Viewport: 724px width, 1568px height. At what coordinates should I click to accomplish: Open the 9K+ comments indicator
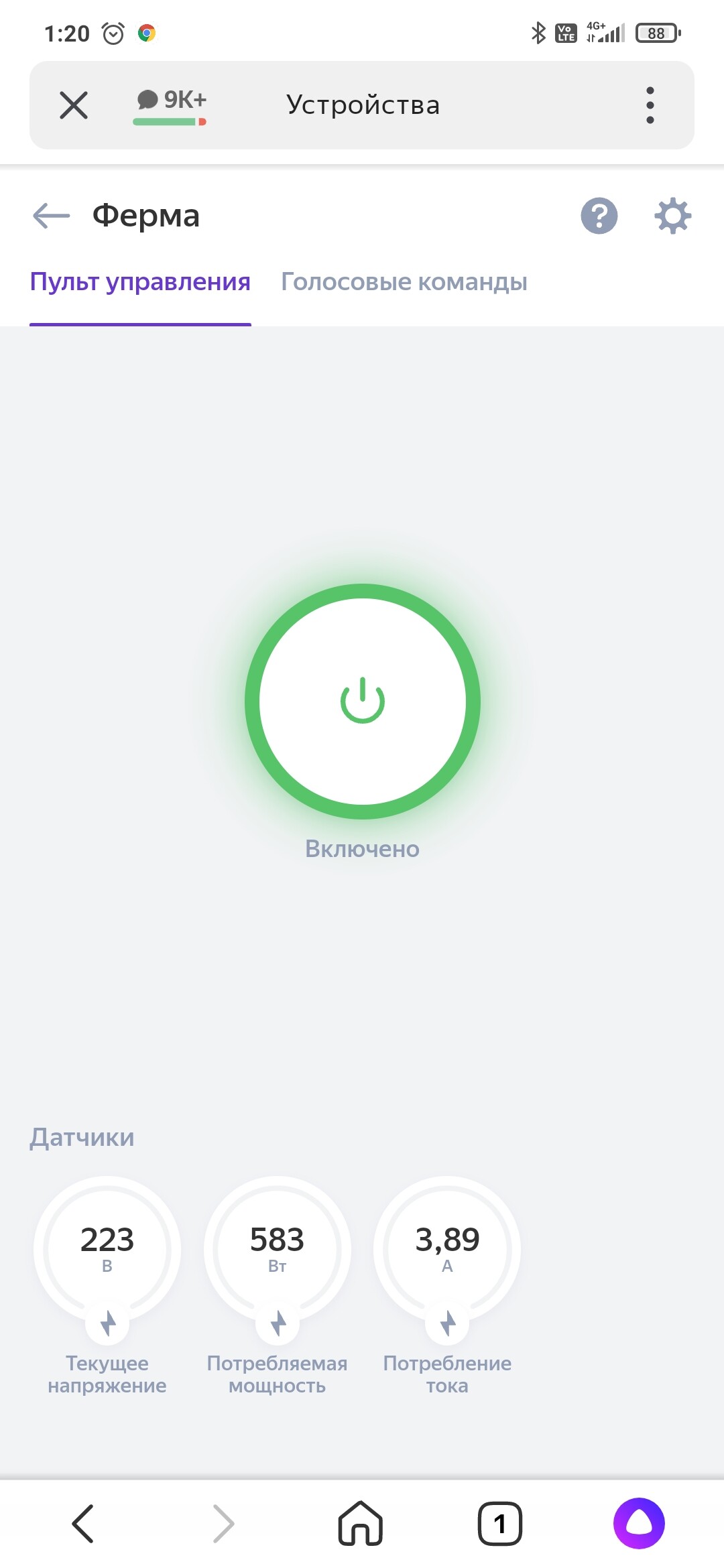pos(171,105)
